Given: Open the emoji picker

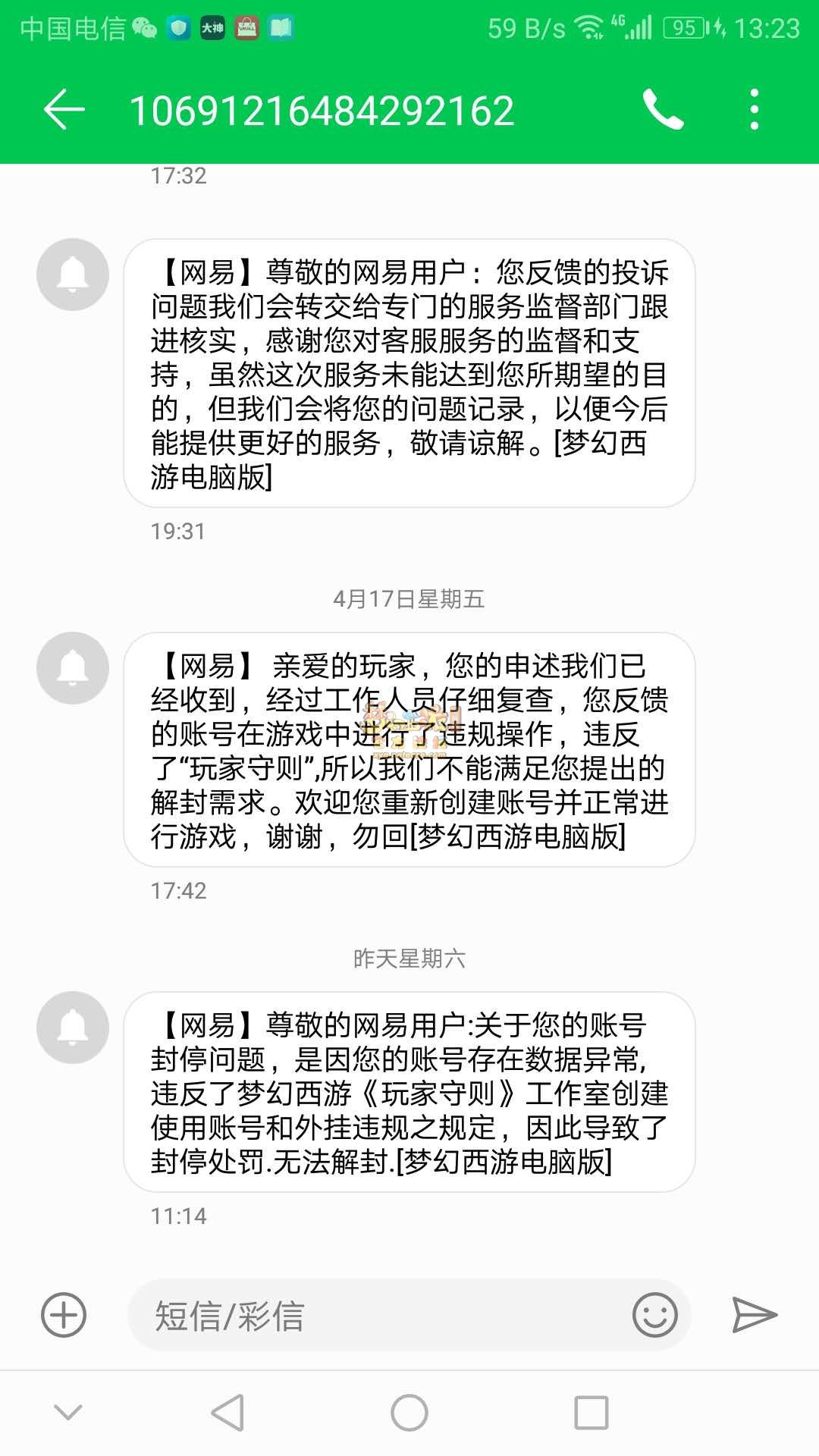Looking at the screenshot, I should (x=654, y=1315).
